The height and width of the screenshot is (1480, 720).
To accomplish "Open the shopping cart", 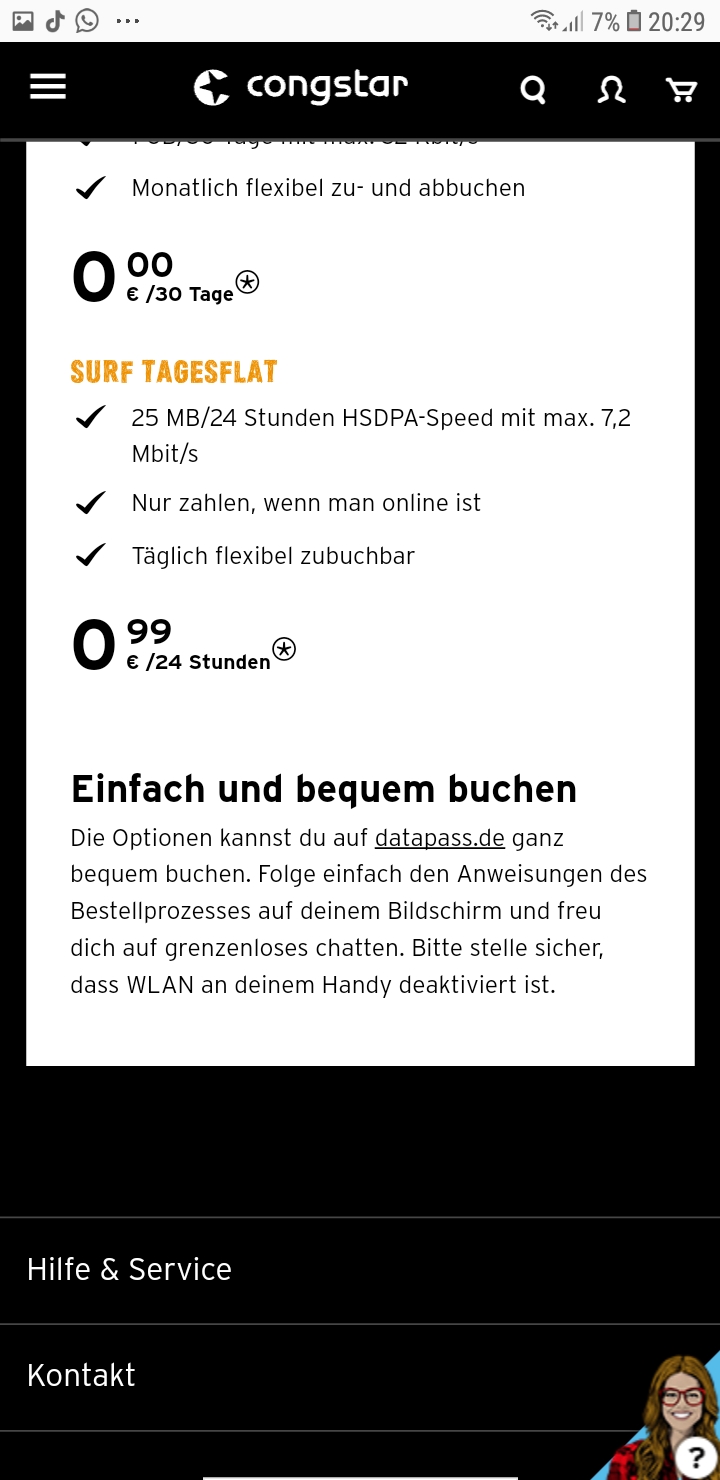I will coord(681,91).
